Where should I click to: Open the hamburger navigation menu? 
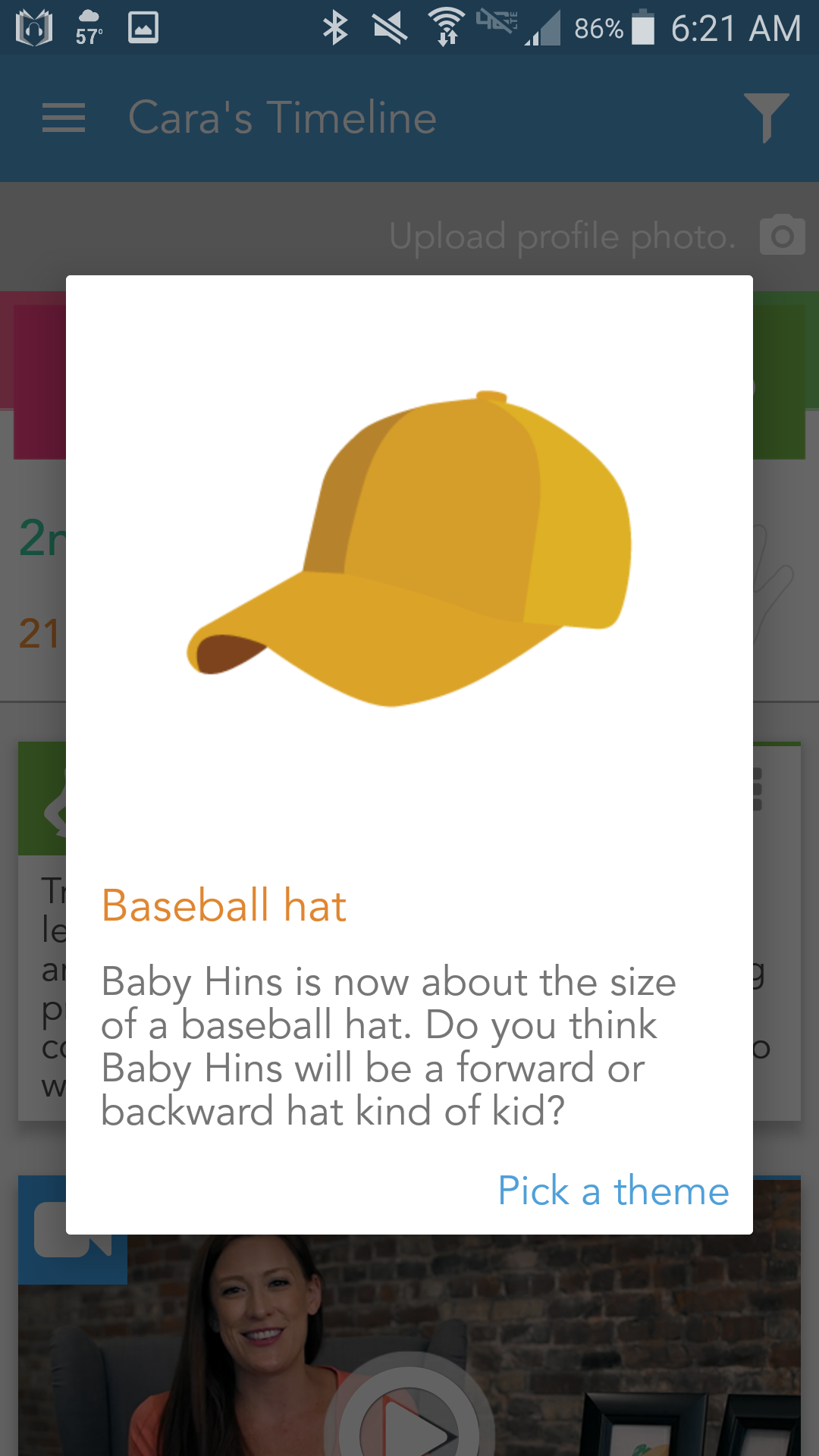[x=64, y=118]
